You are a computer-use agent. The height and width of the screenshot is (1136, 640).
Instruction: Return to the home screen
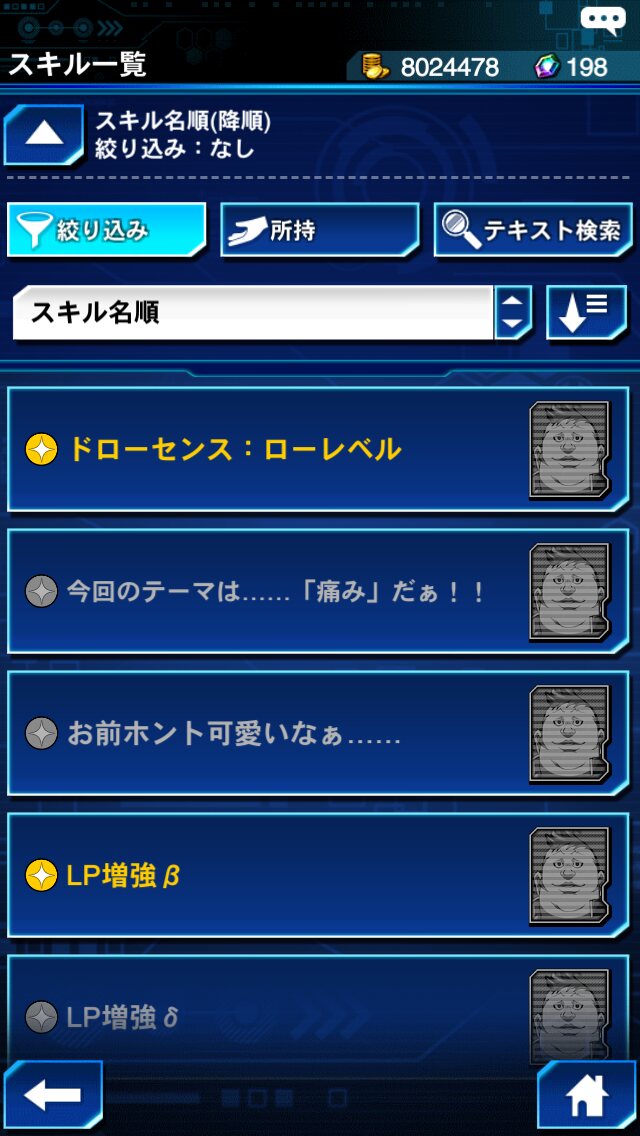point(587,1096)
